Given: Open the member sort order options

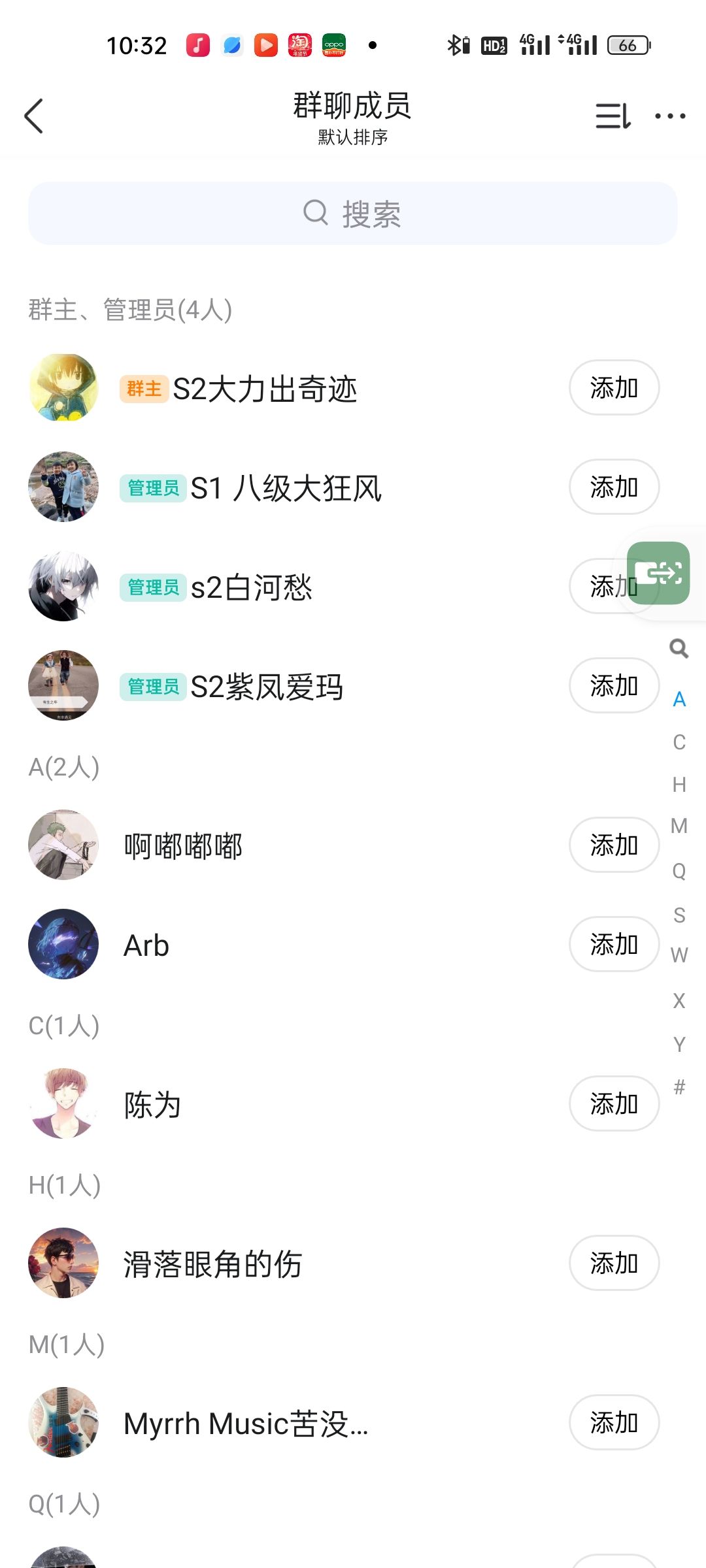Looking at the screenshot, I should click(613, 116).
